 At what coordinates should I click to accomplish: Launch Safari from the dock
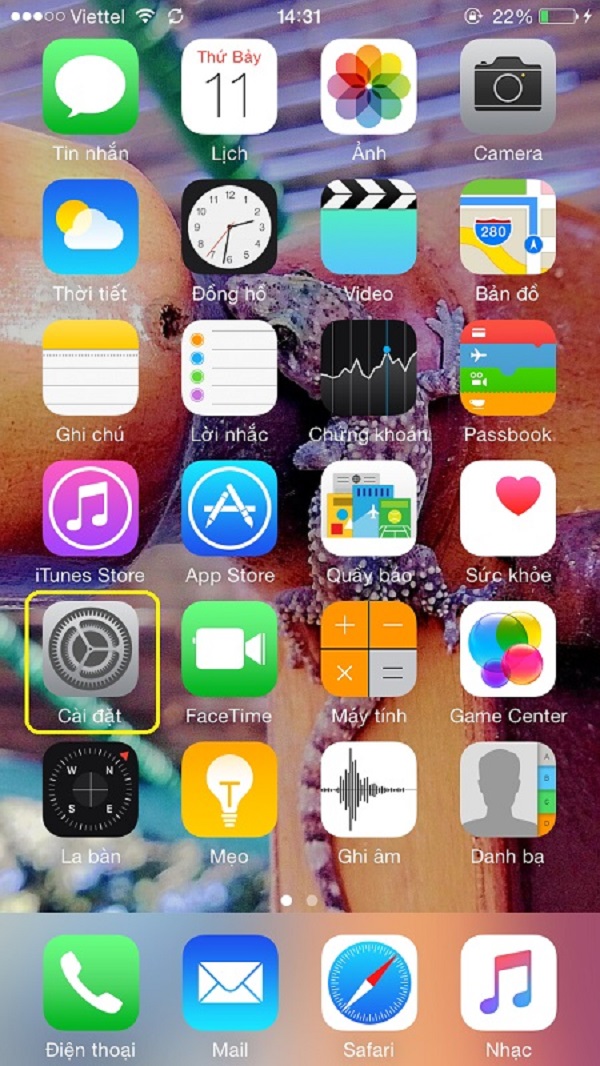coord(368,983)
